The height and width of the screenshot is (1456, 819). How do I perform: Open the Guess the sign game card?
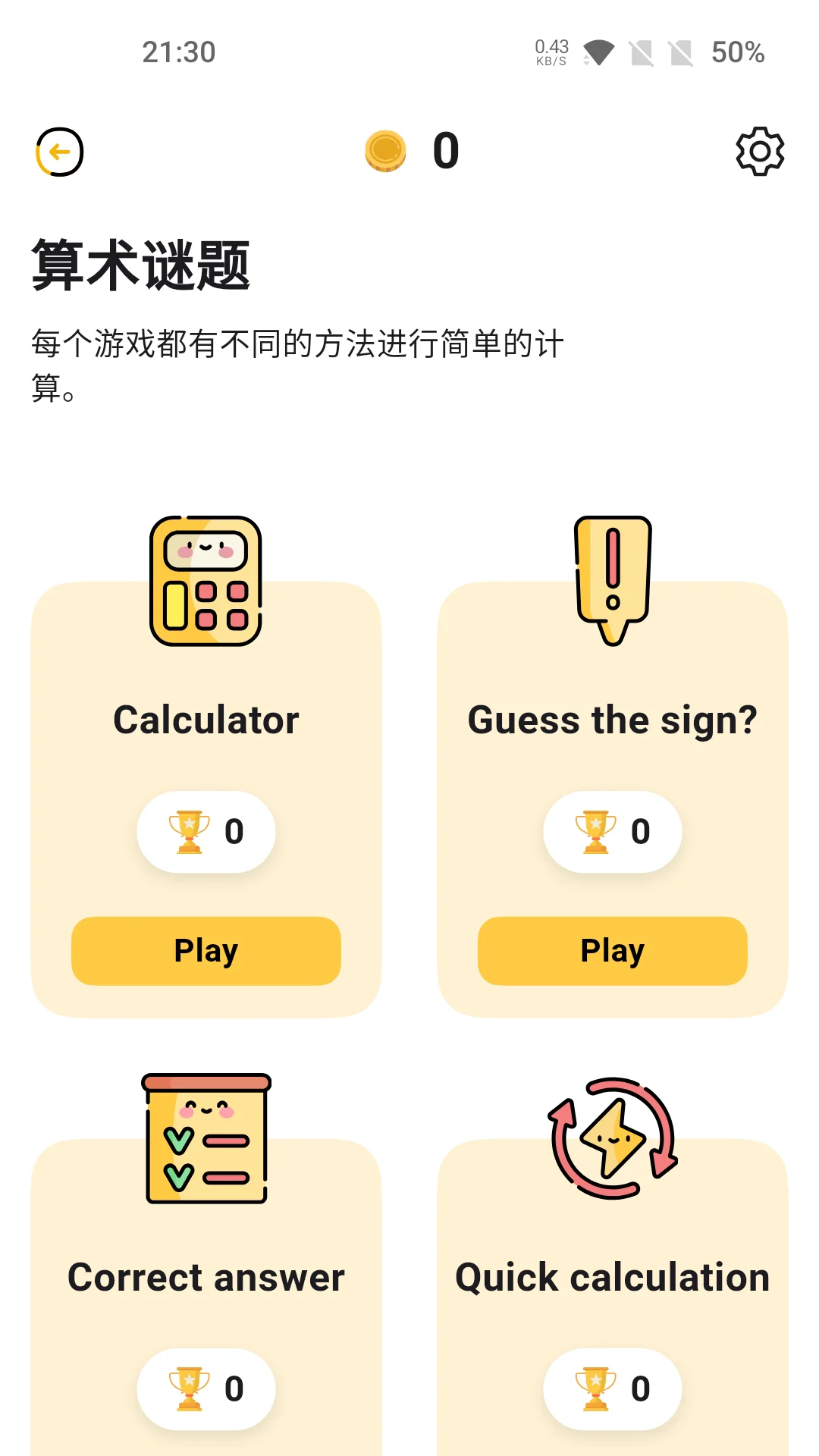point(612,796)
